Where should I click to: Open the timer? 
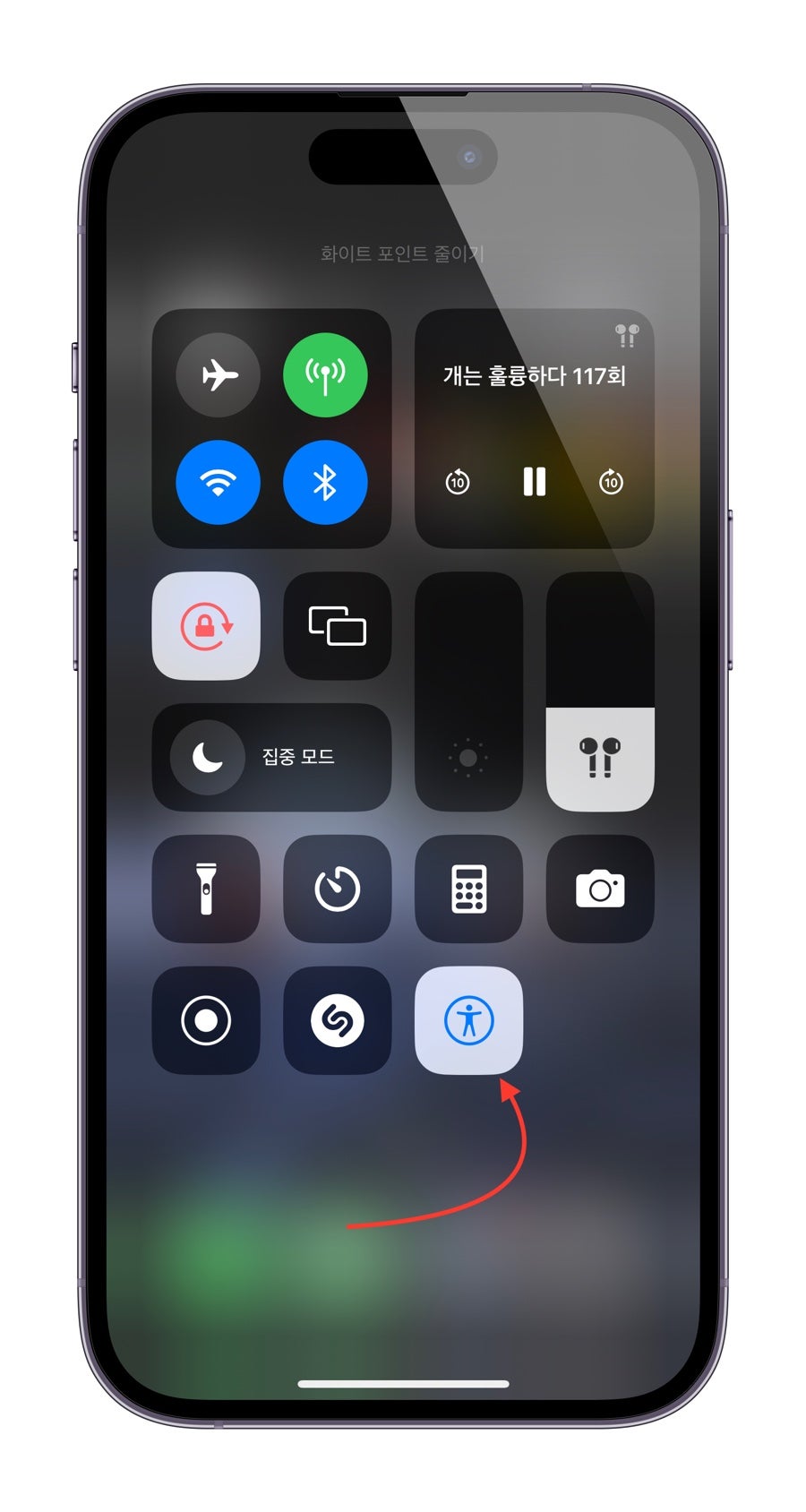coord(338,889)
